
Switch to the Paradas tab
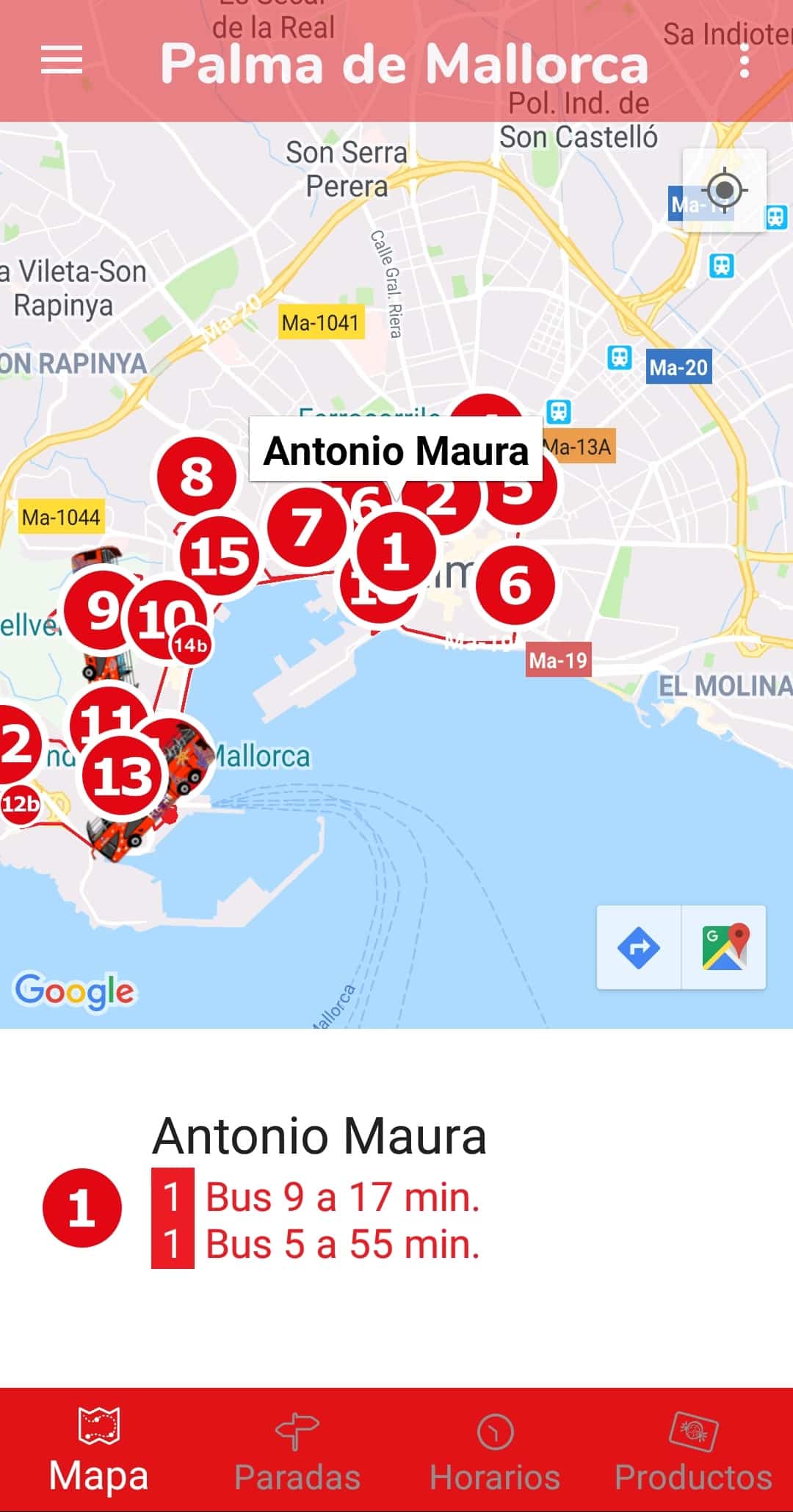click(297, 1451)
